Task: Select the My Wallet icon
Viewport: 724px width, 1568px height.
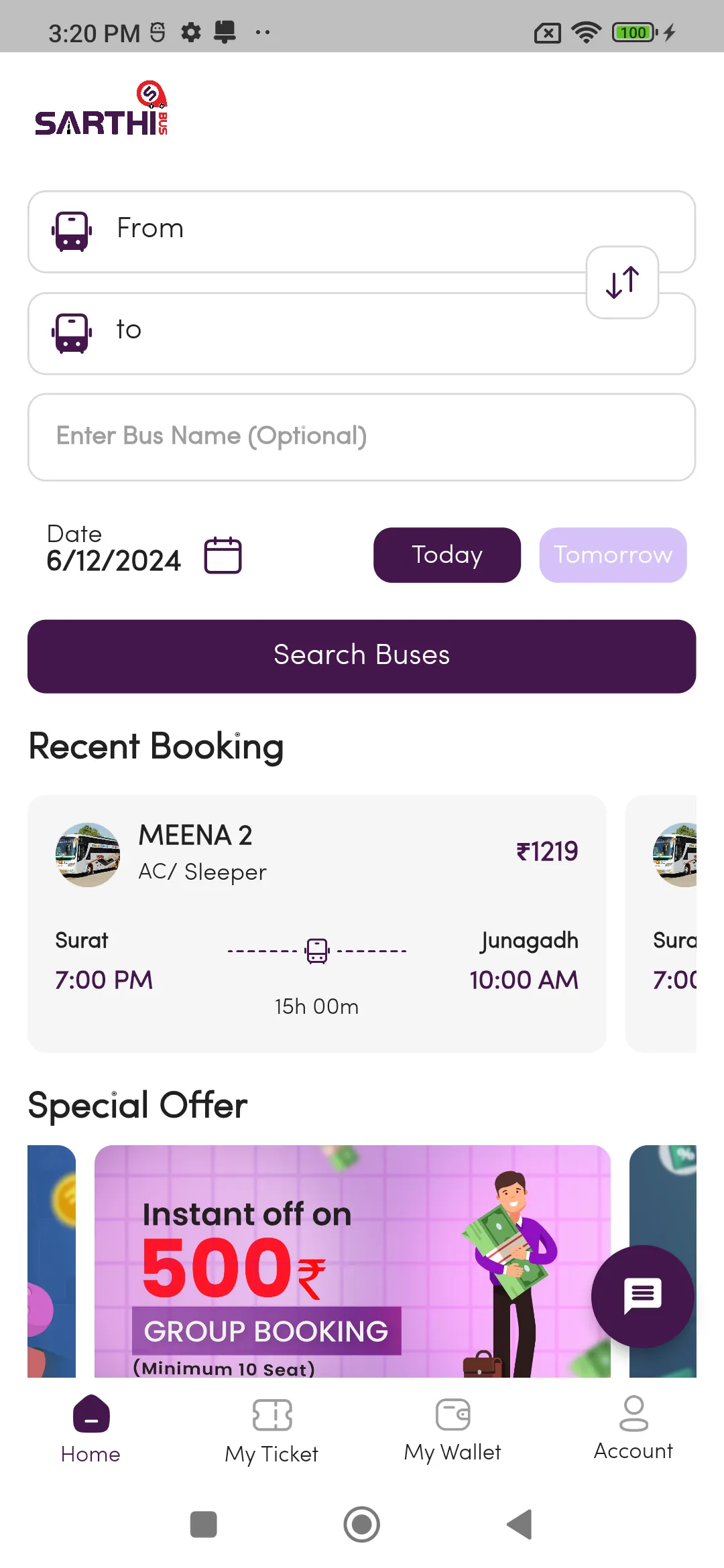Action: tap(452, 1414)
